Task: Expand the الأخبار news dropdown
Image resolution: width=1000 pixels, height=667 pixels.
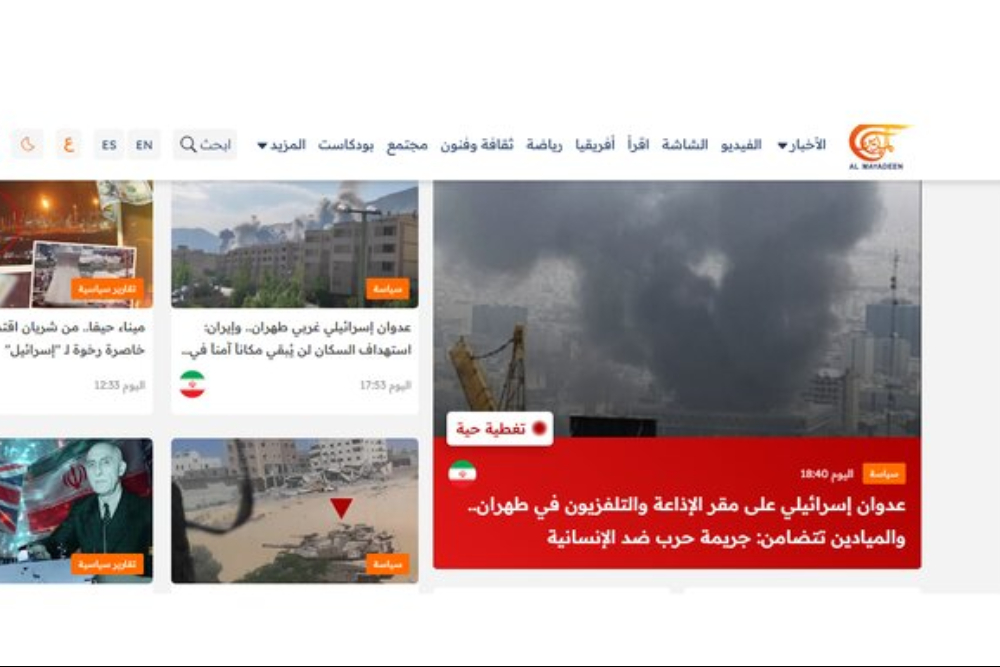Action: [802, 145]
